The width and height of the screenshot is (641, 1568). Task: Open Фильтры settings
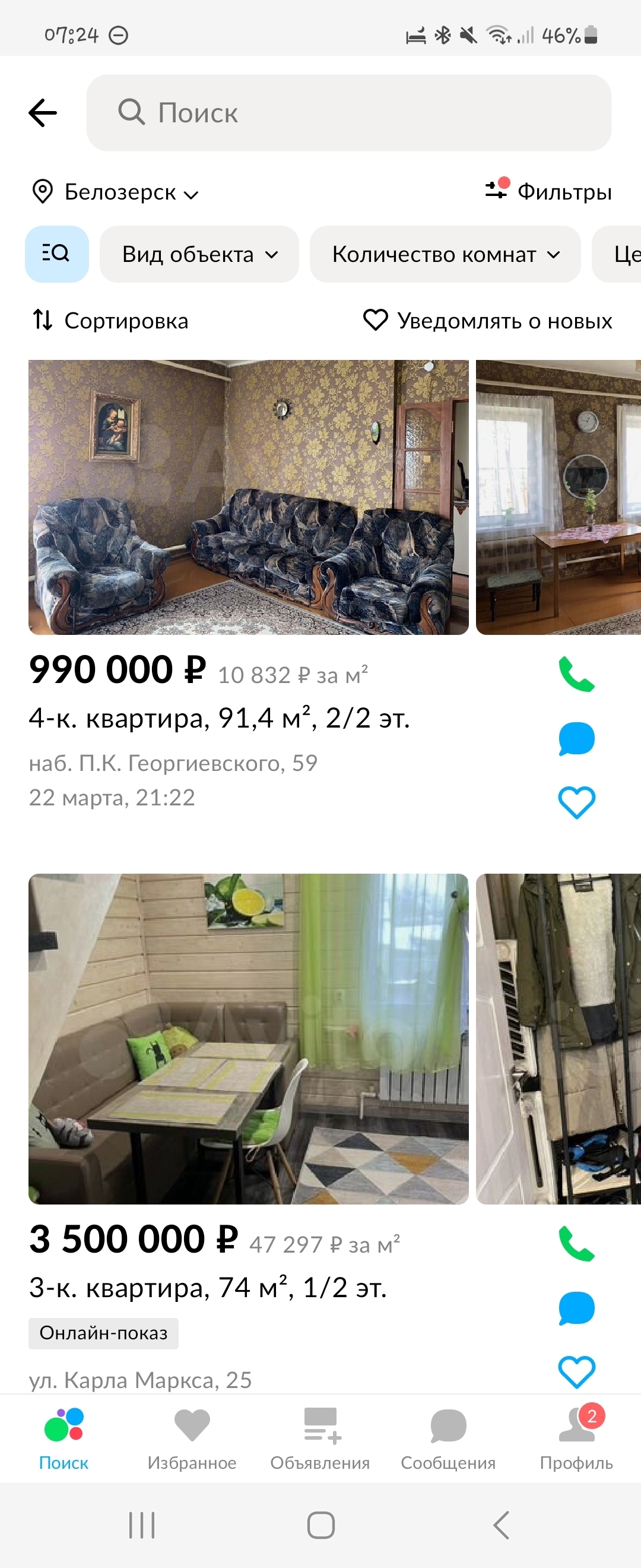[x=548, y=192]
